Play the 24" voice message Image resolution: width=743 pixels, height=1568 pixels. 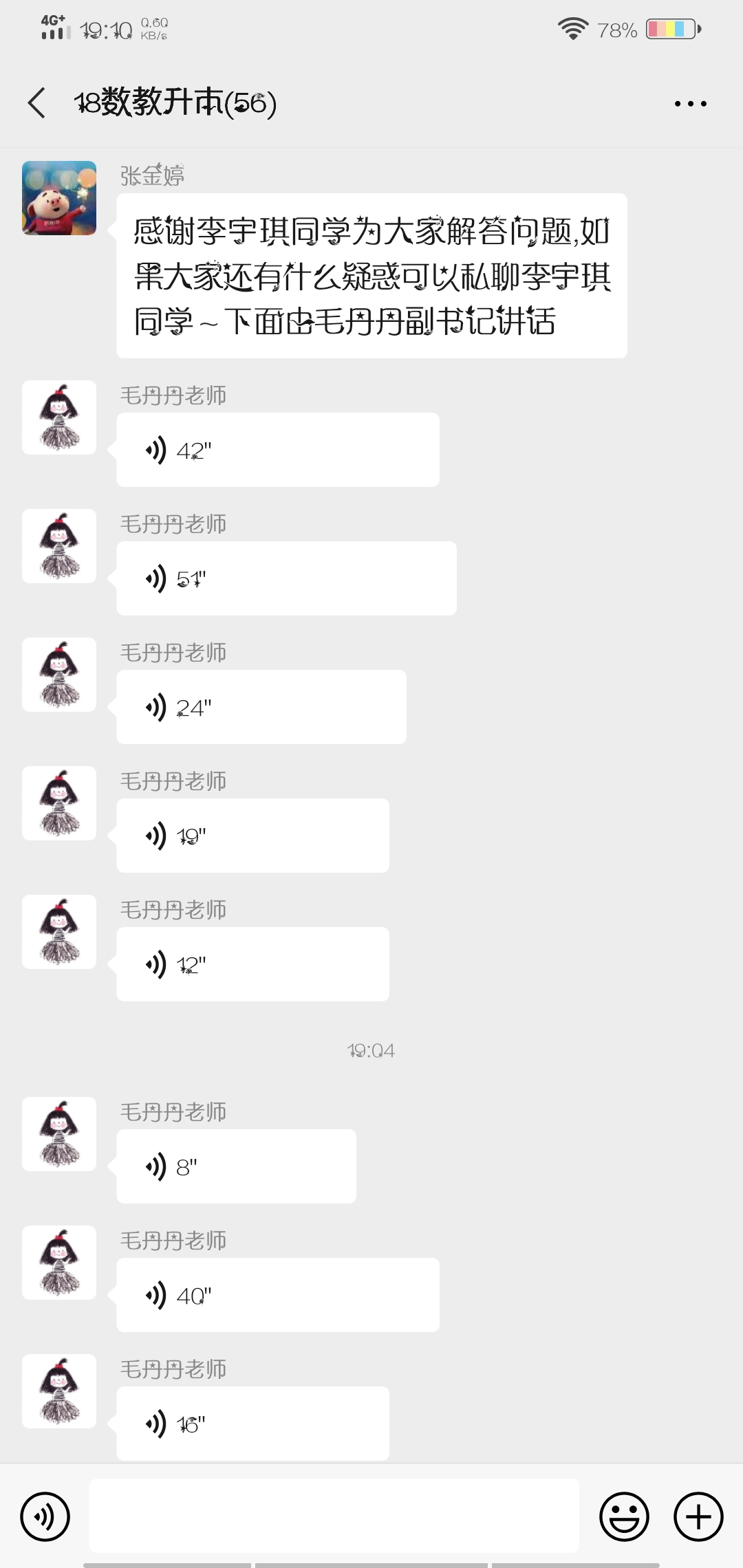point(261,707)
